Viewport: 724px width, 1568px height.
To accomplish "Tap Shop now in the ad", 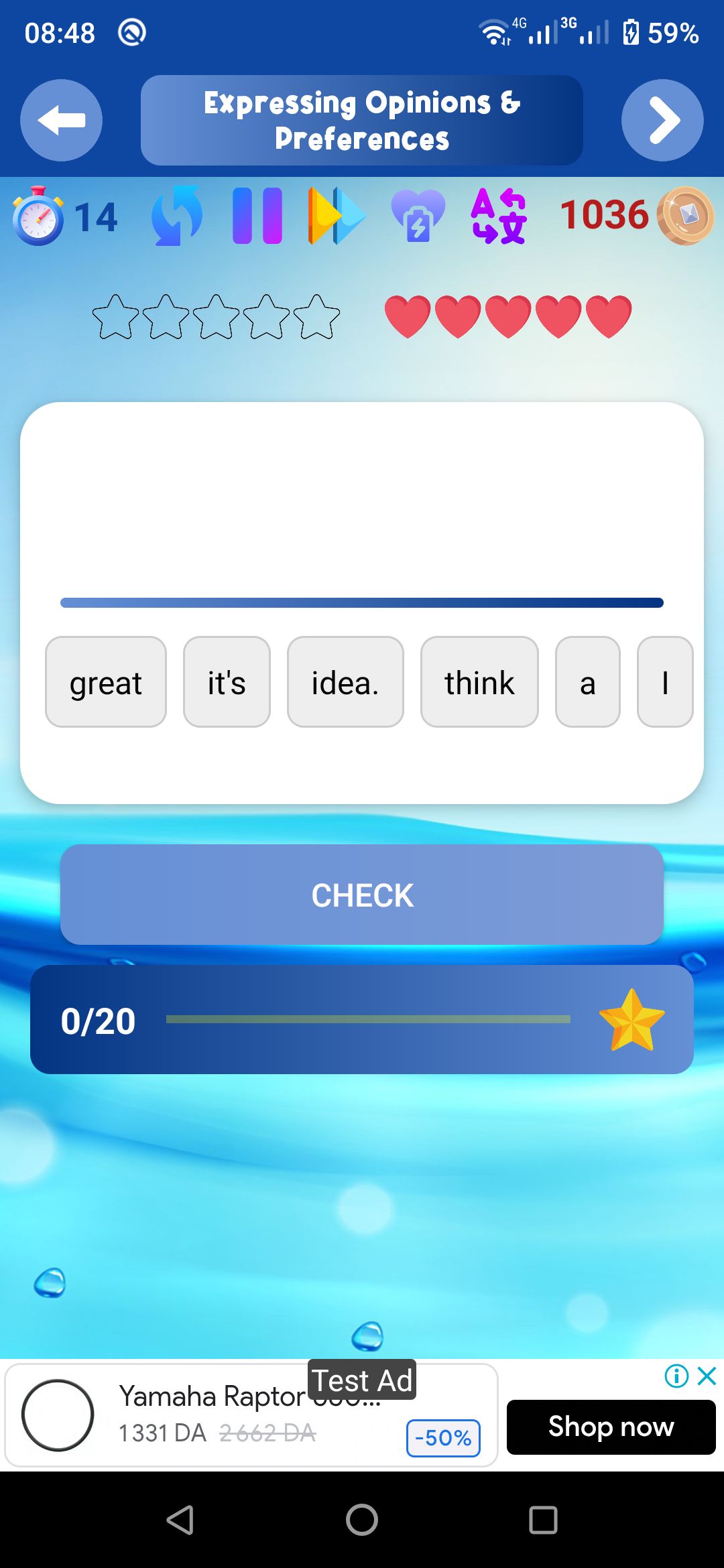I will (x=611, y=1427).
